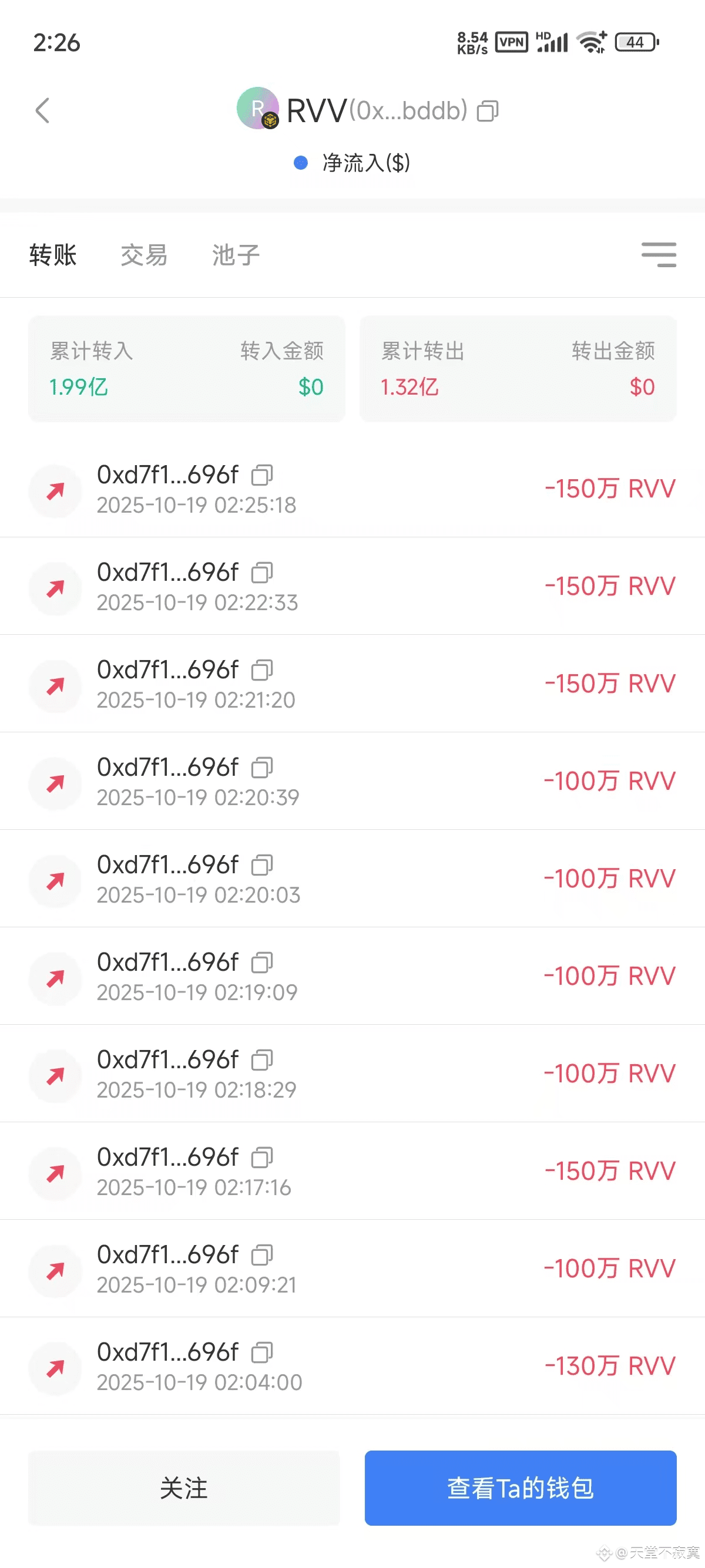Copy address on the 02:18:29 transfer
The width and height of the screenshot is (705, 1568).
[x=263, y=1060]
